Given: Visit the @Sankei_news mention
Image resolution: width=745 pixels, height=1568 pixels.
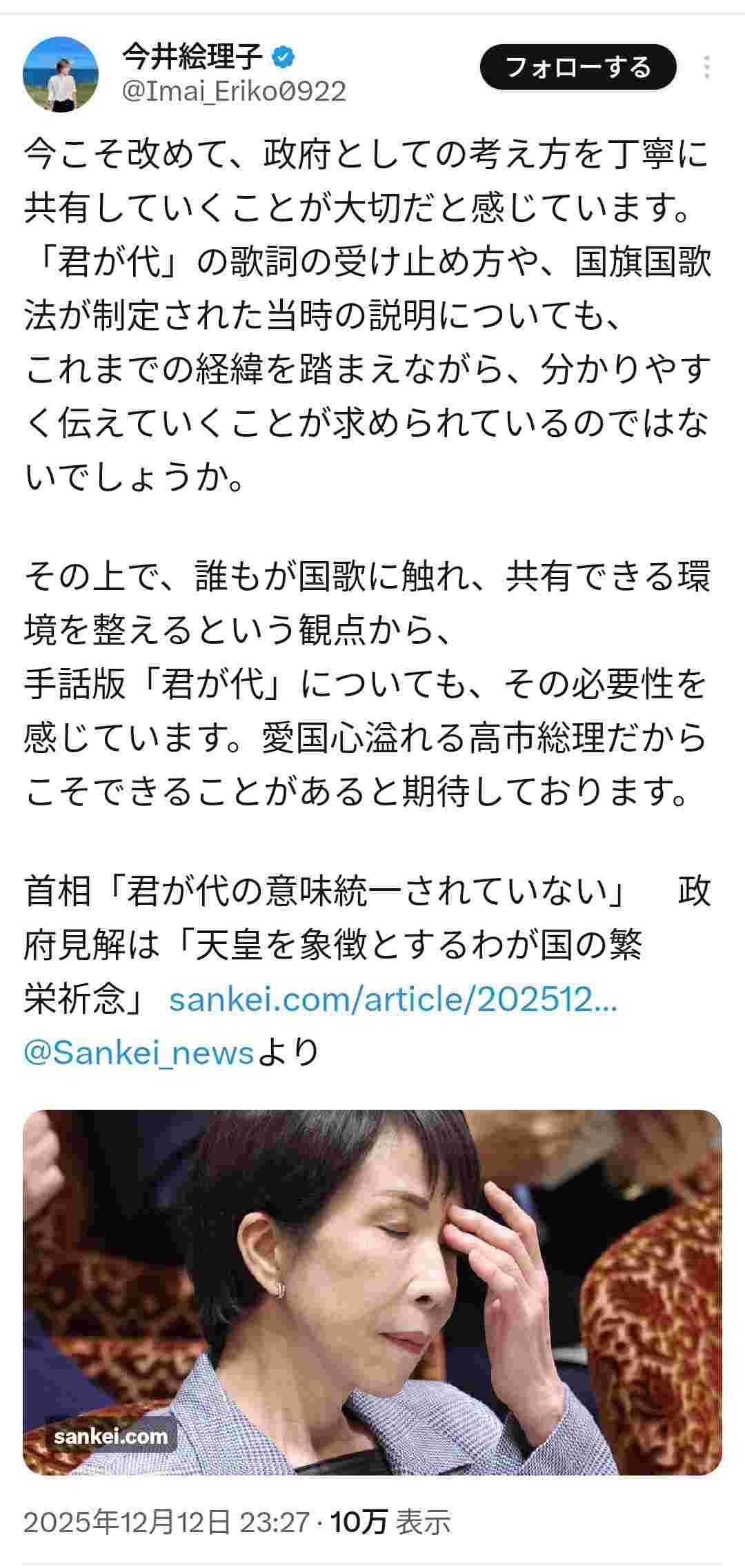Looking at the screenshot, I should click(x=139, y=1052).
